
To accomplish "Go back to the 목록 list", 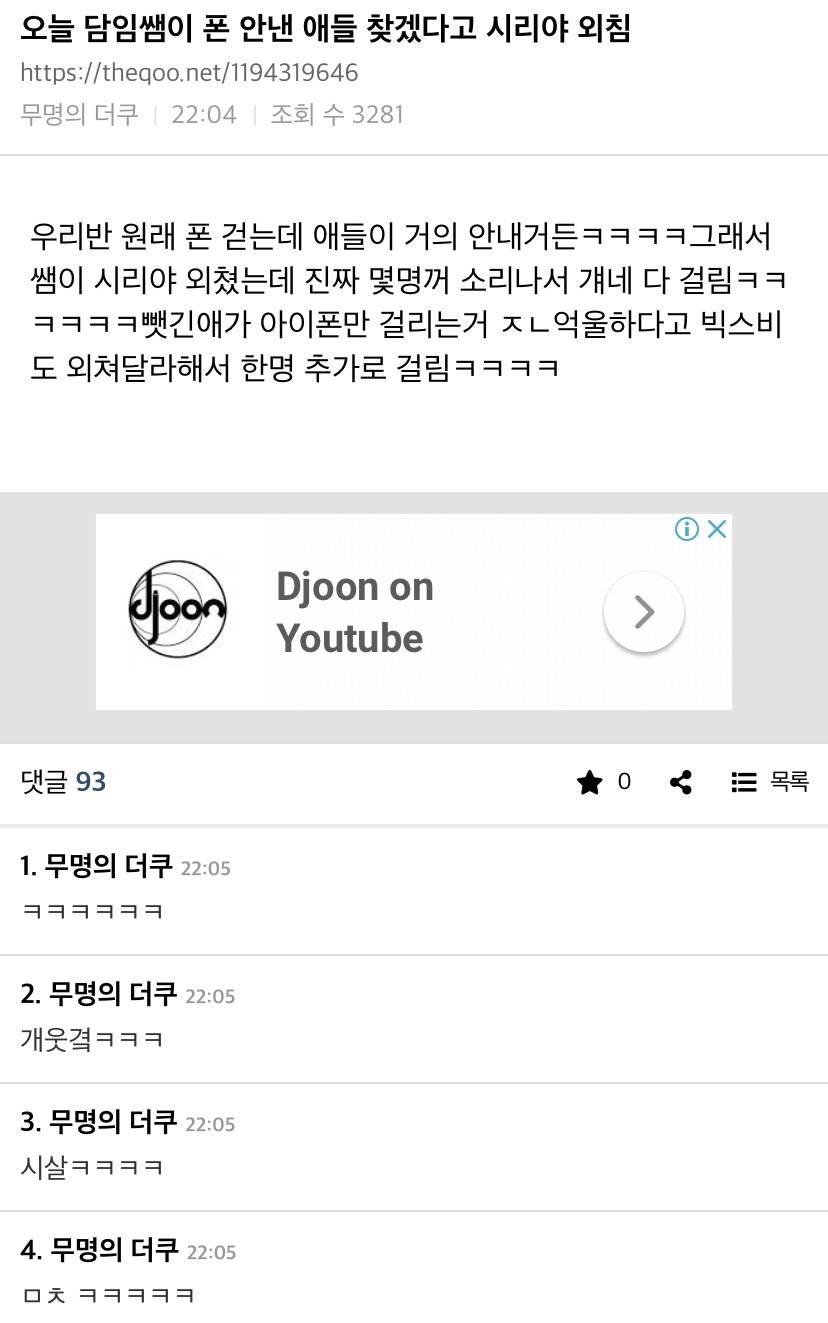I will pyautogui.click(x=770, y=782).
